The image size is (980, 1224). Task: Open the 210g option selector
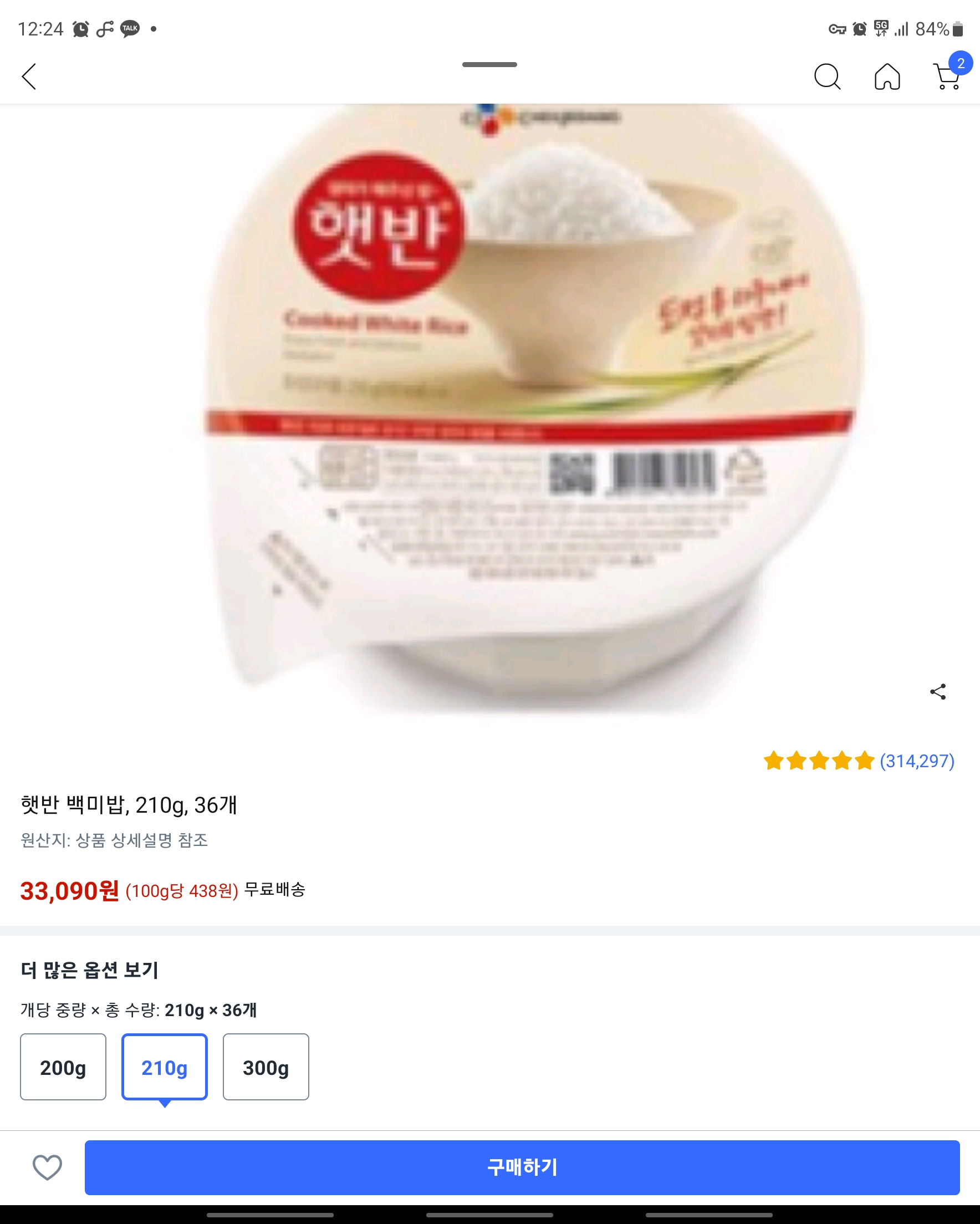coord(164,1067)
